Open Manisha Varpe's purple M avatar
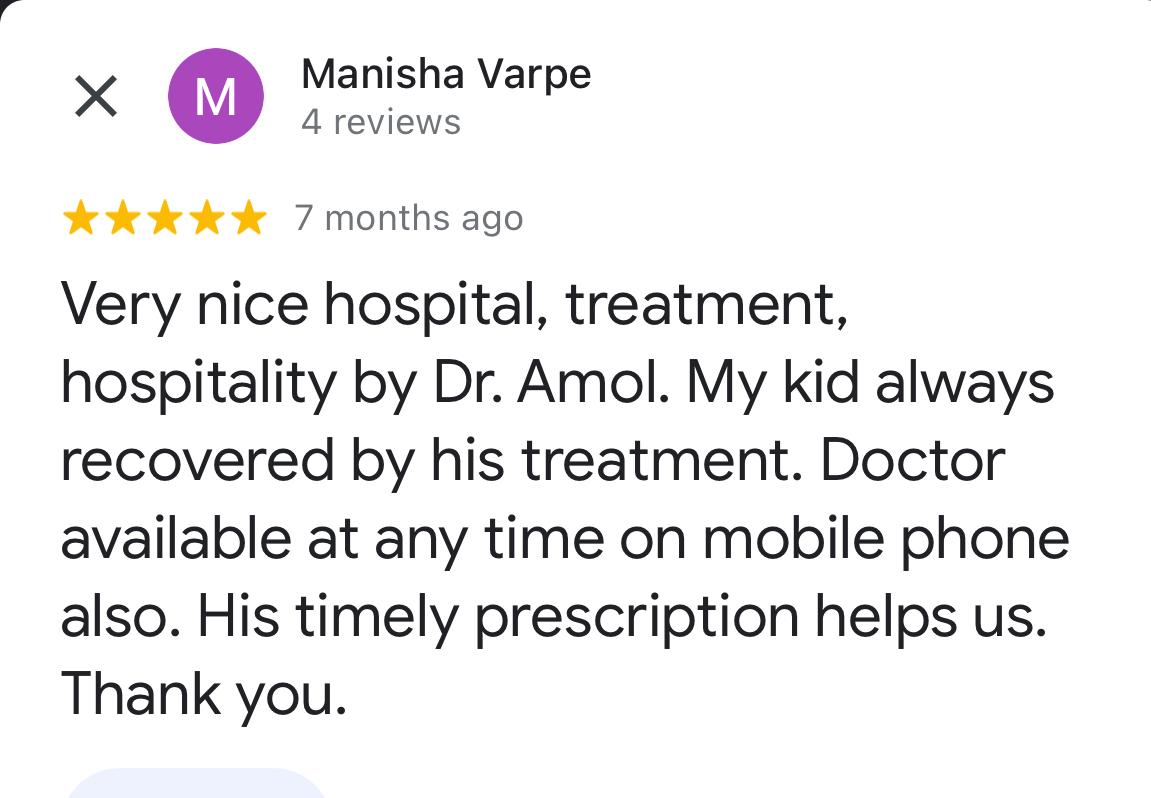The image size is (1151, 798). pos(215,96)
